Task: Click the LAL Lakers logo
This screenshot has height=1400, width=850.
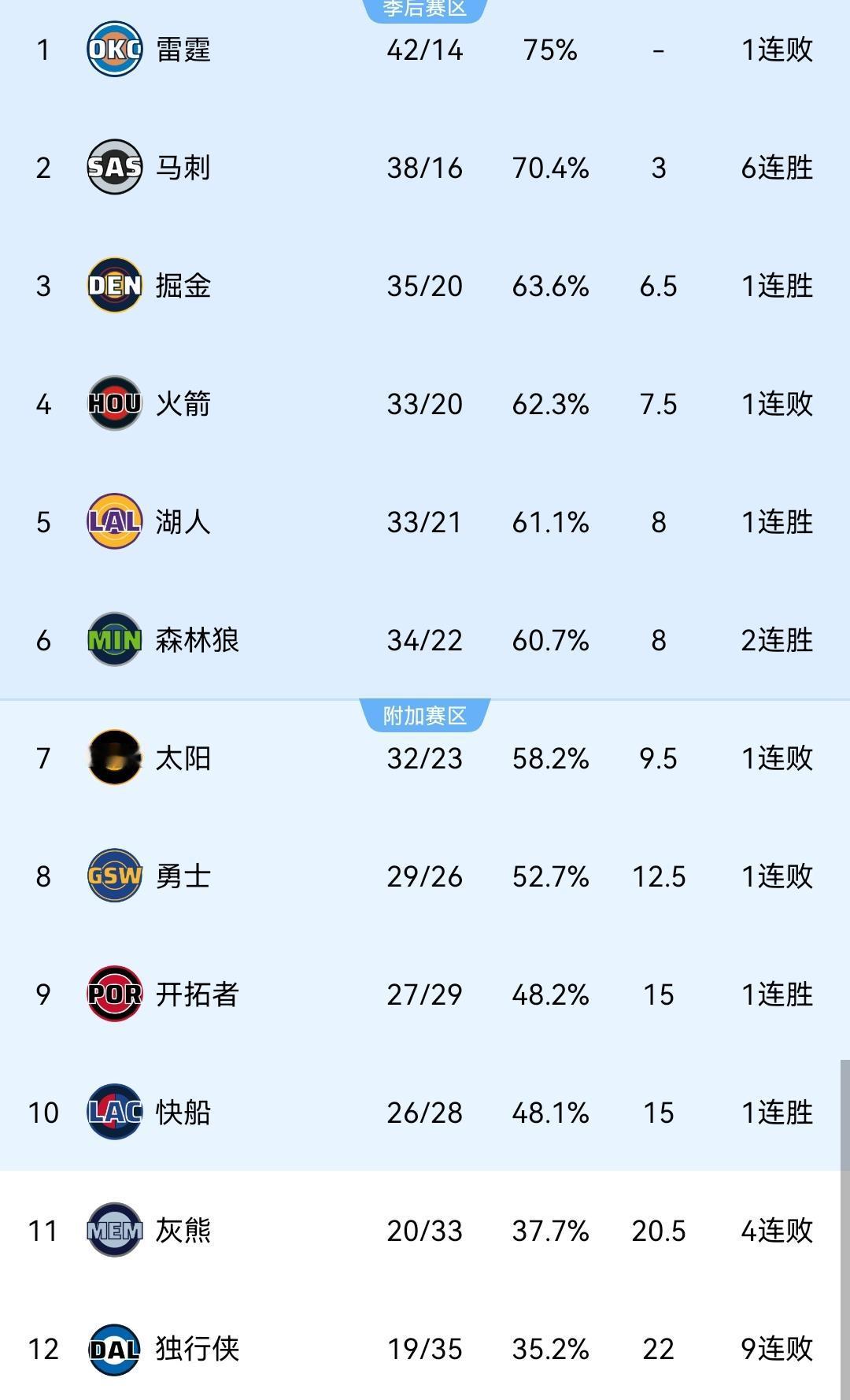Action: [114, 522]
